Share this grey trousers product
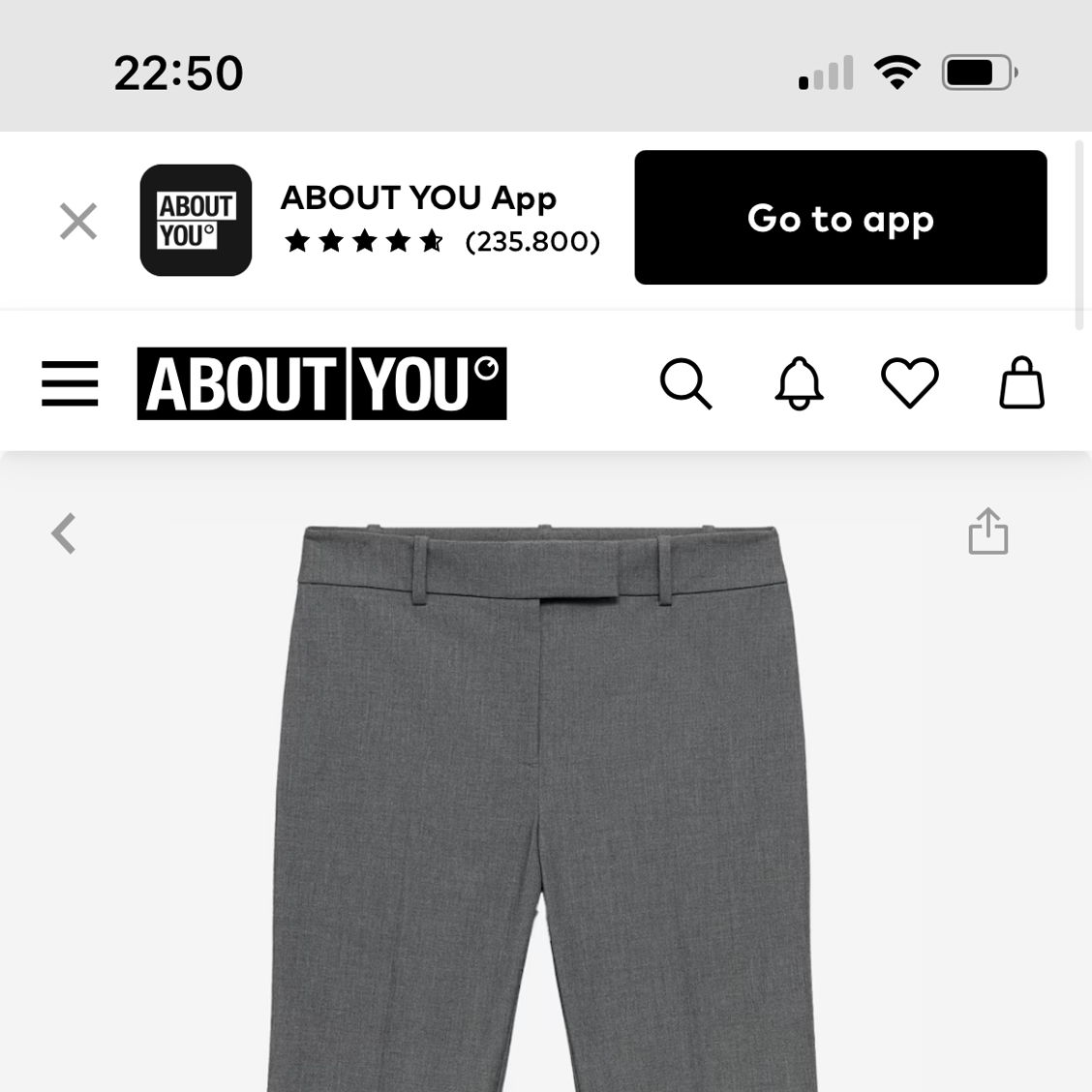 (x=987, y=531)
